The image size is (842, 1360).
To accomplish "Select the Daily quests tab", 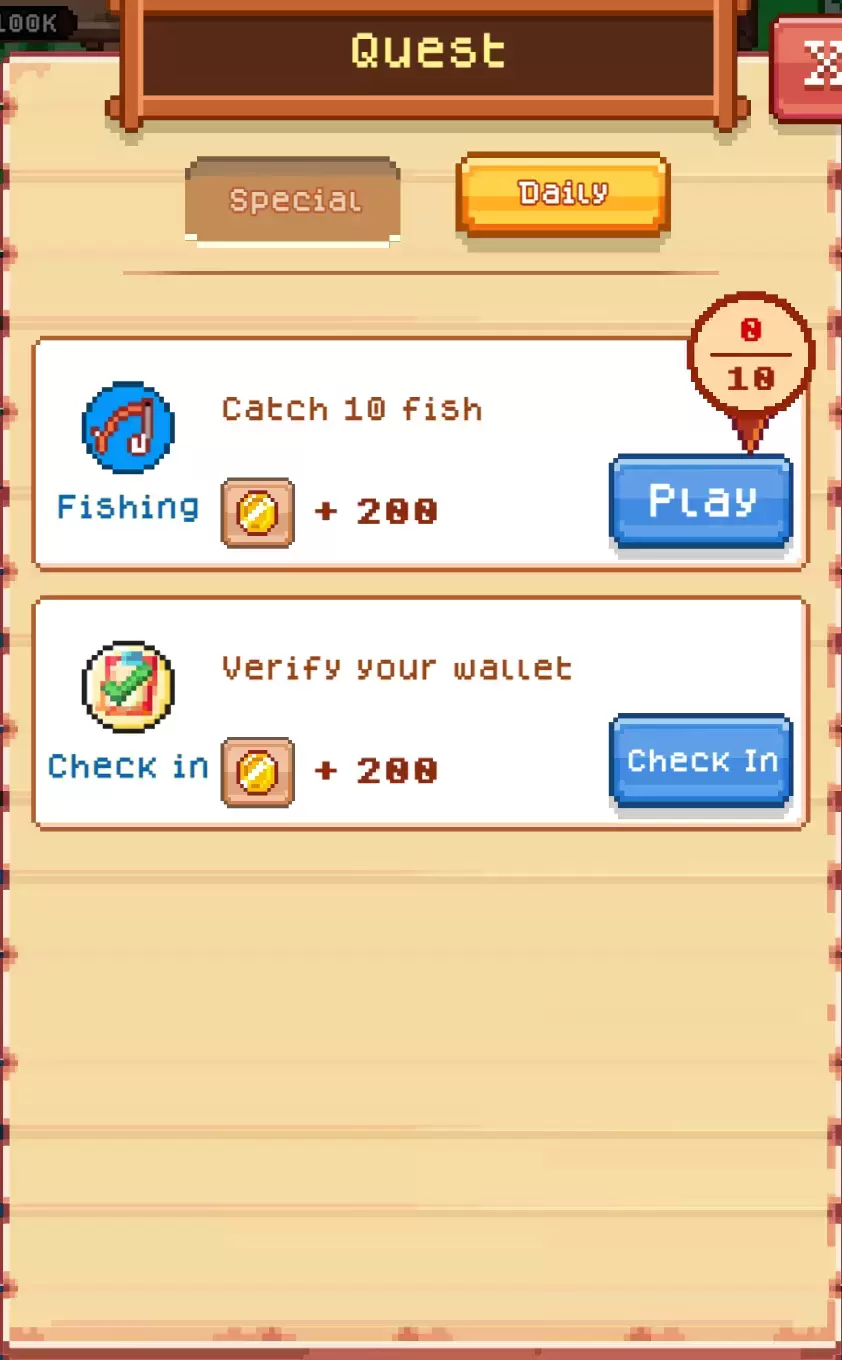I will click(563, 193).
